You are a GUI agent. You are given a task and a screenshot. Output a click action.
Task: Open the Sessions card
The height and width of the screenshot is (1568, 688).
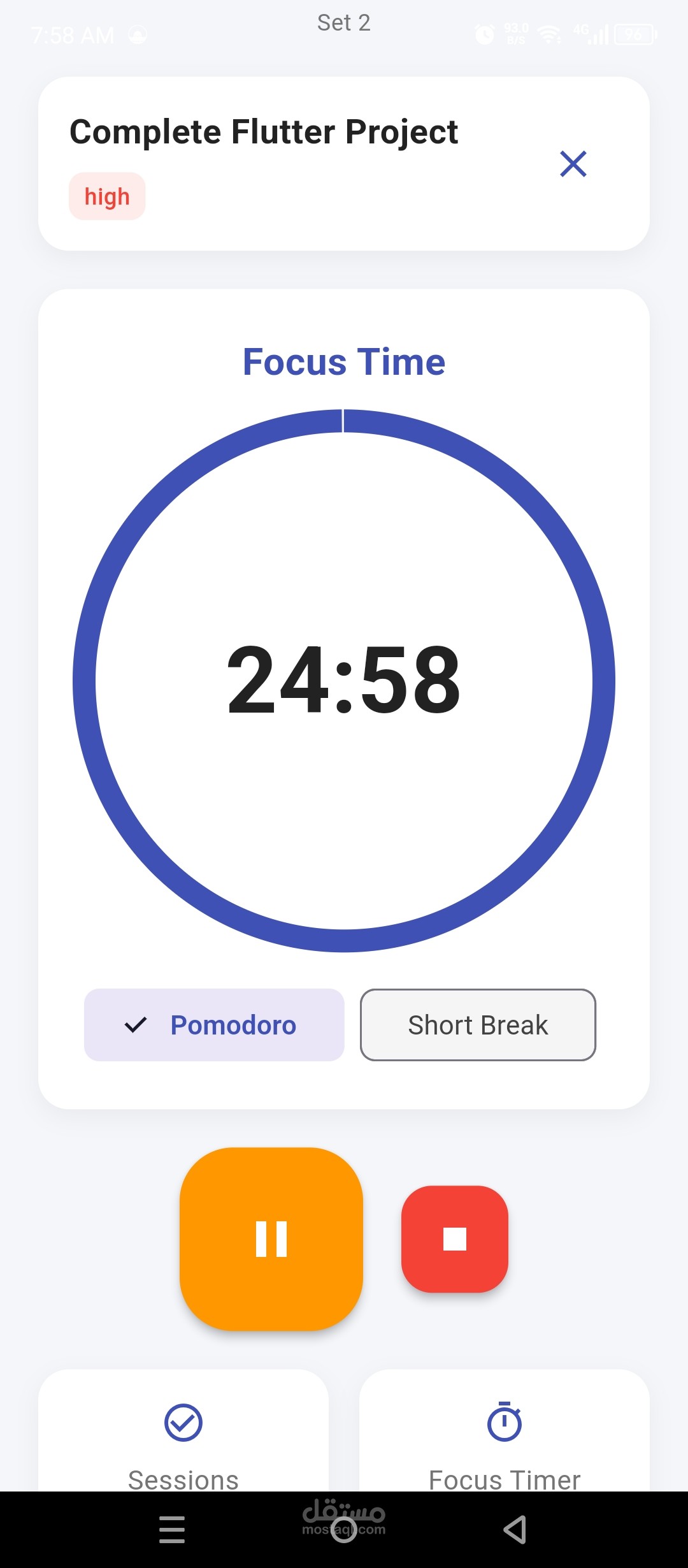[183, 1432]
